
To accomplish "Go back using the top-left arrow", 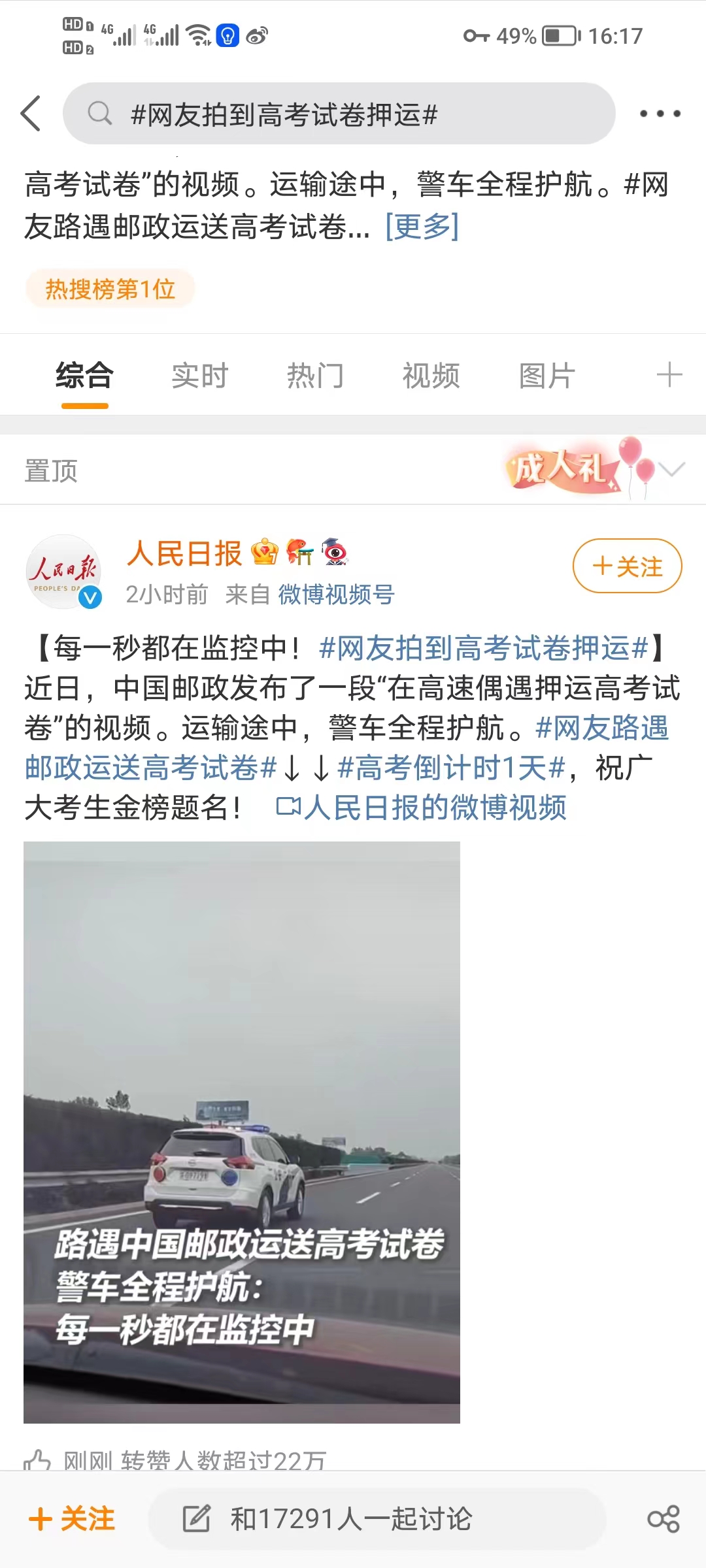I will 31,114.
